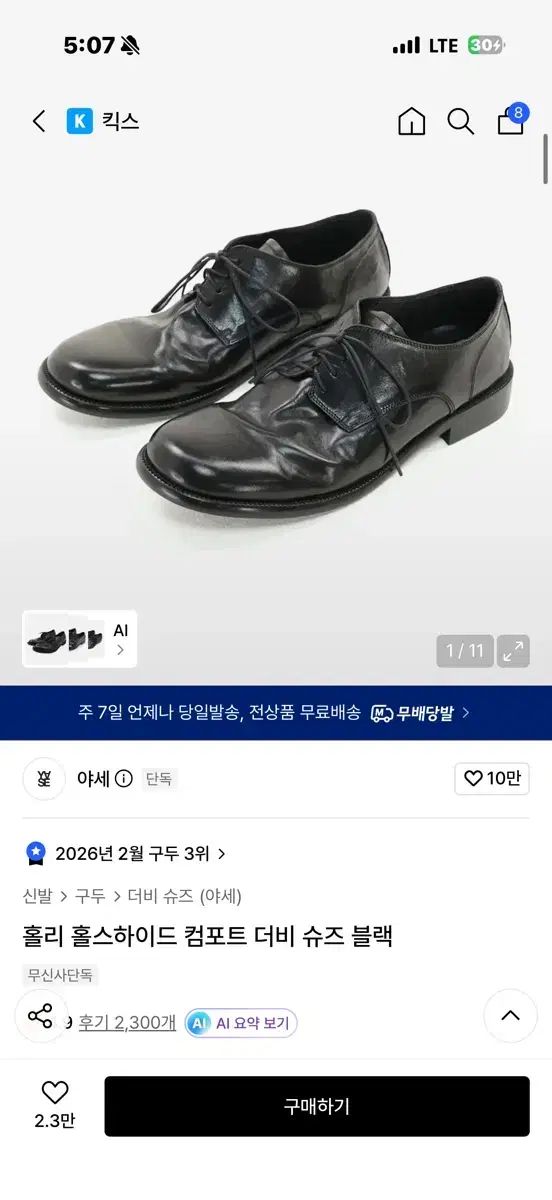
Task: Like the 야세 brand with 10만 heart
Action: click(x=492, y=779)
